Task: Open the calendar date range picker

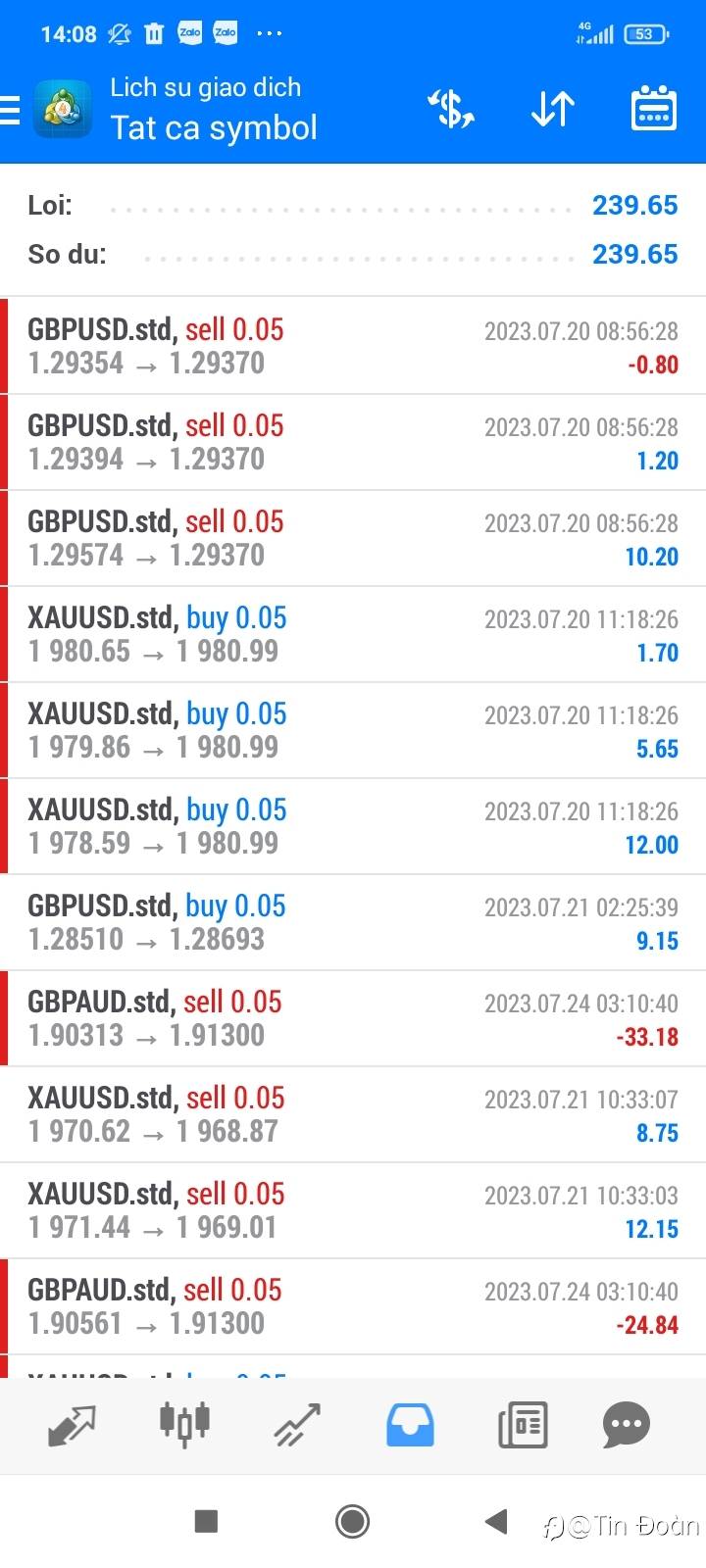Action: coord(653,109)
